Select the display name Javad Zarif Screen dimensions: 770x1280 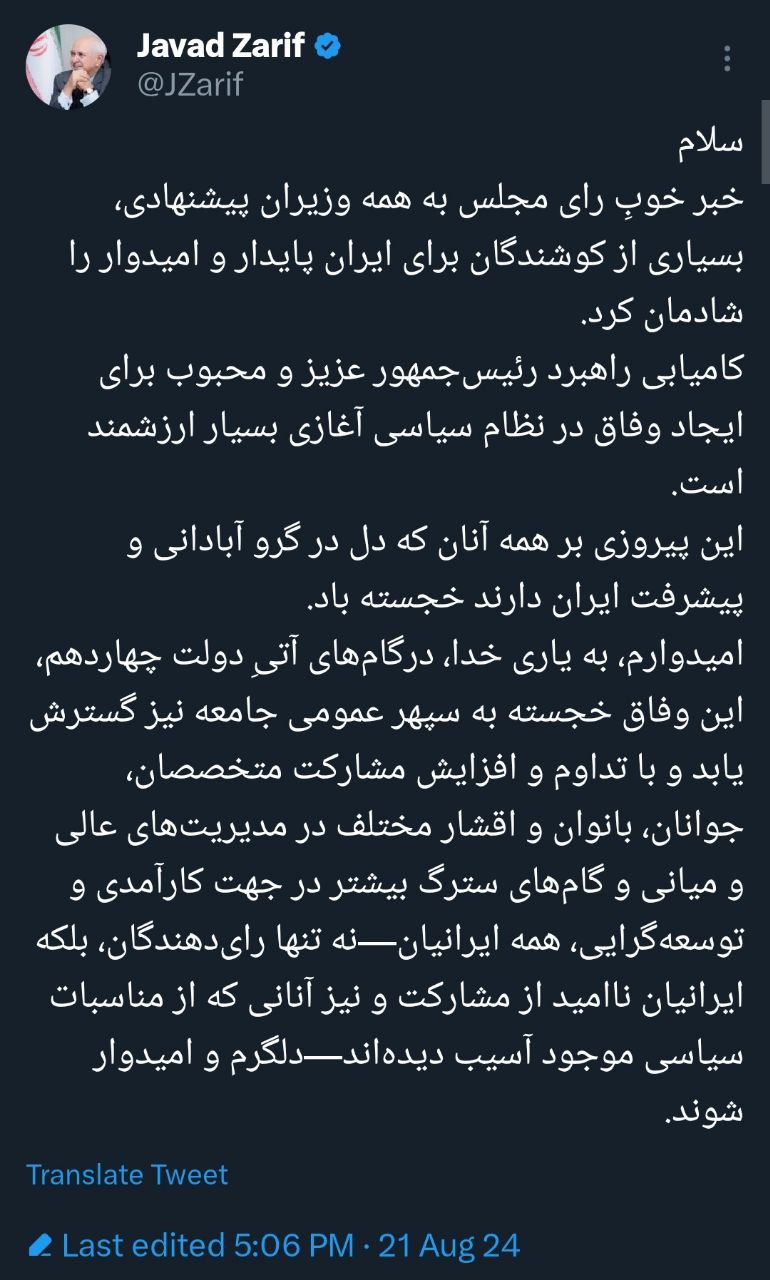point(218,45)
